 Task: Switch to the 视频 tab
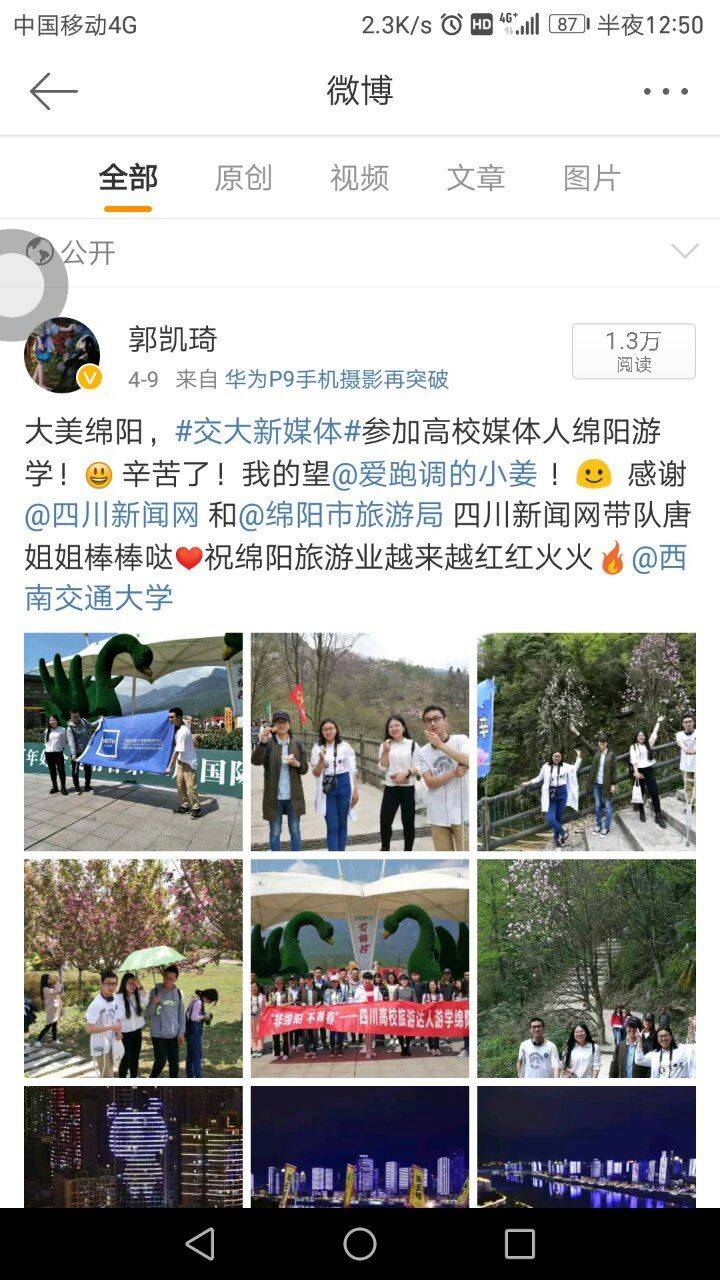pos(359,178)
